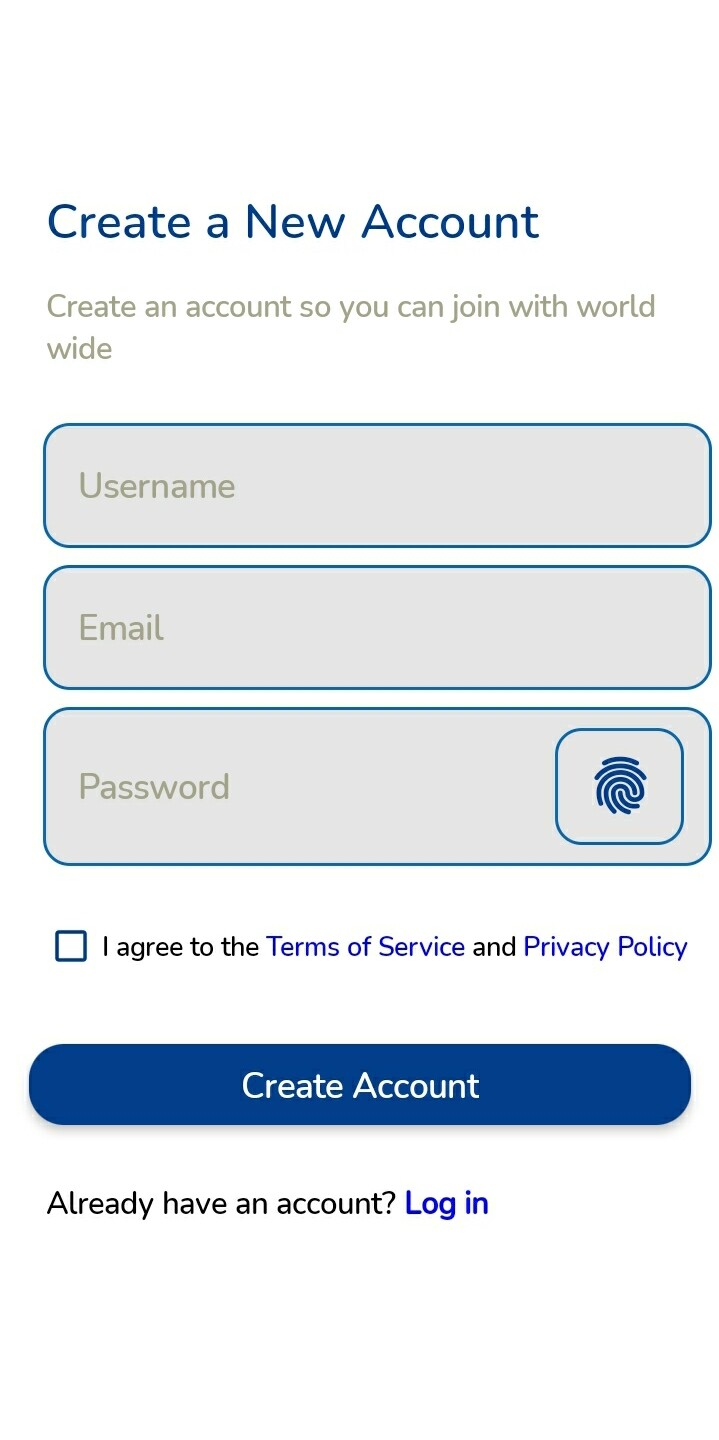Open the Privacy Policy link
The width and height of the screenshot is (719, 1440).
[605, 947]
